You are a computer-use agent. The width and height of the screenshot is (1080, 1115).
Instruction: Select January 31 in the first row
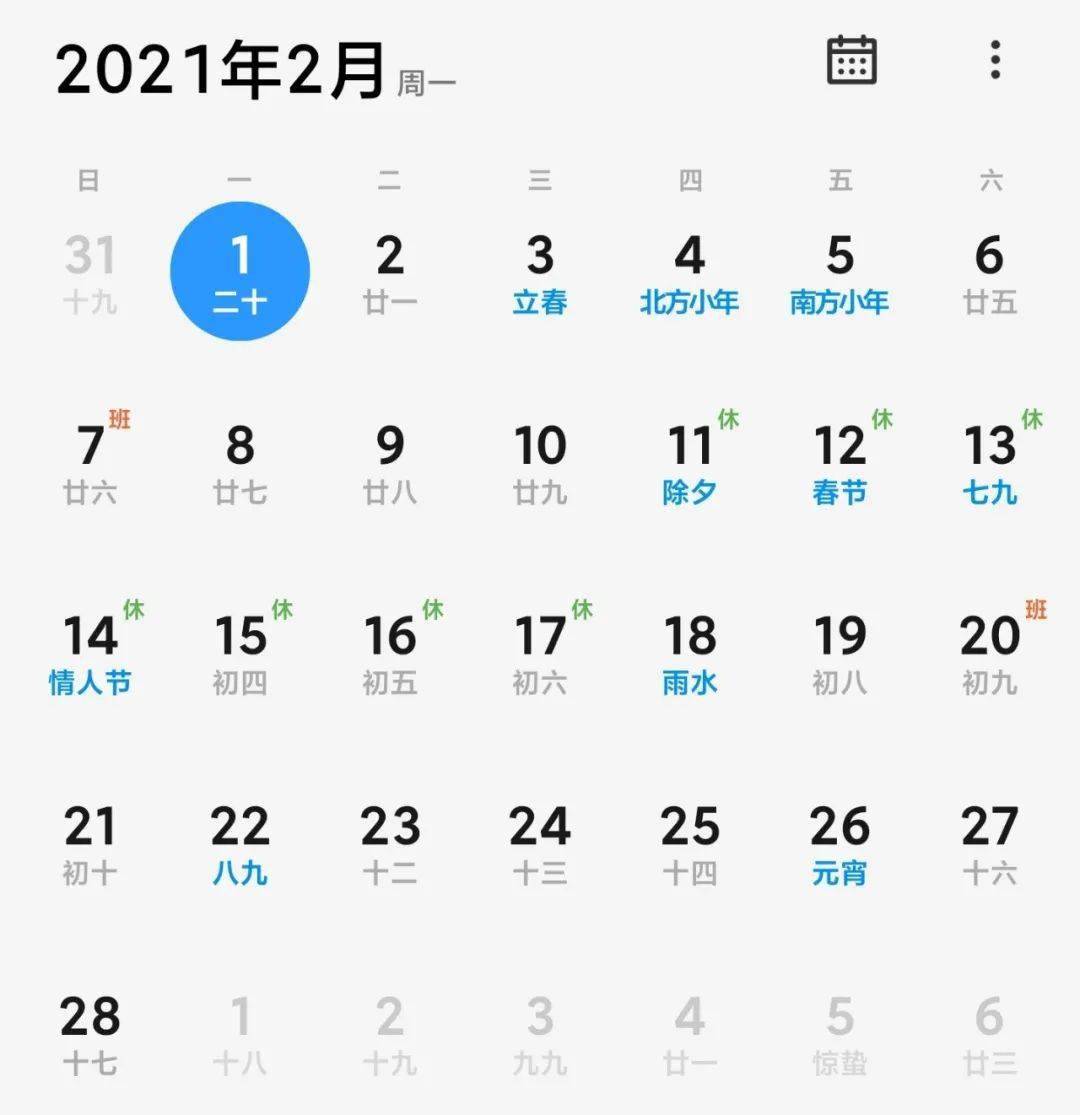(90, 272)
